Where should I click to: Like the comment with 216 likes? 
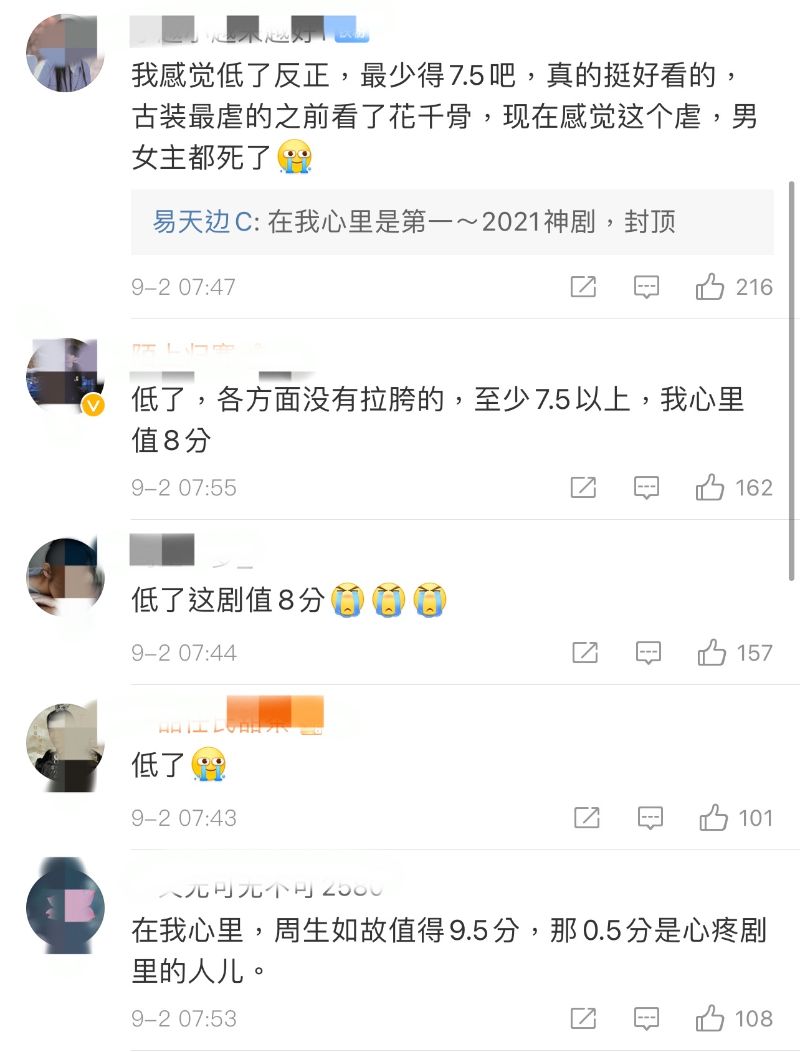point(711,288)
